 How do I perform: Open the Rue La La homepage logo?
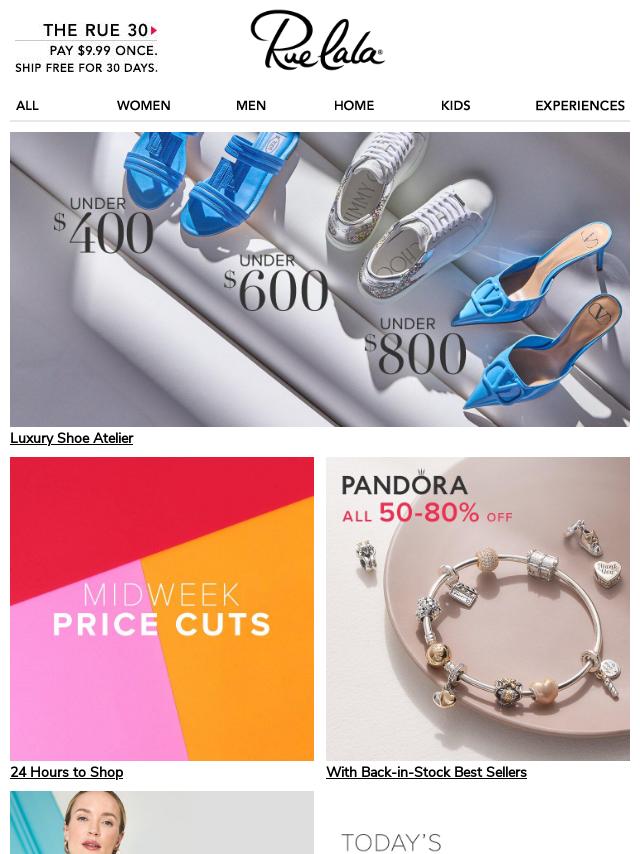(x=317, y=42)
